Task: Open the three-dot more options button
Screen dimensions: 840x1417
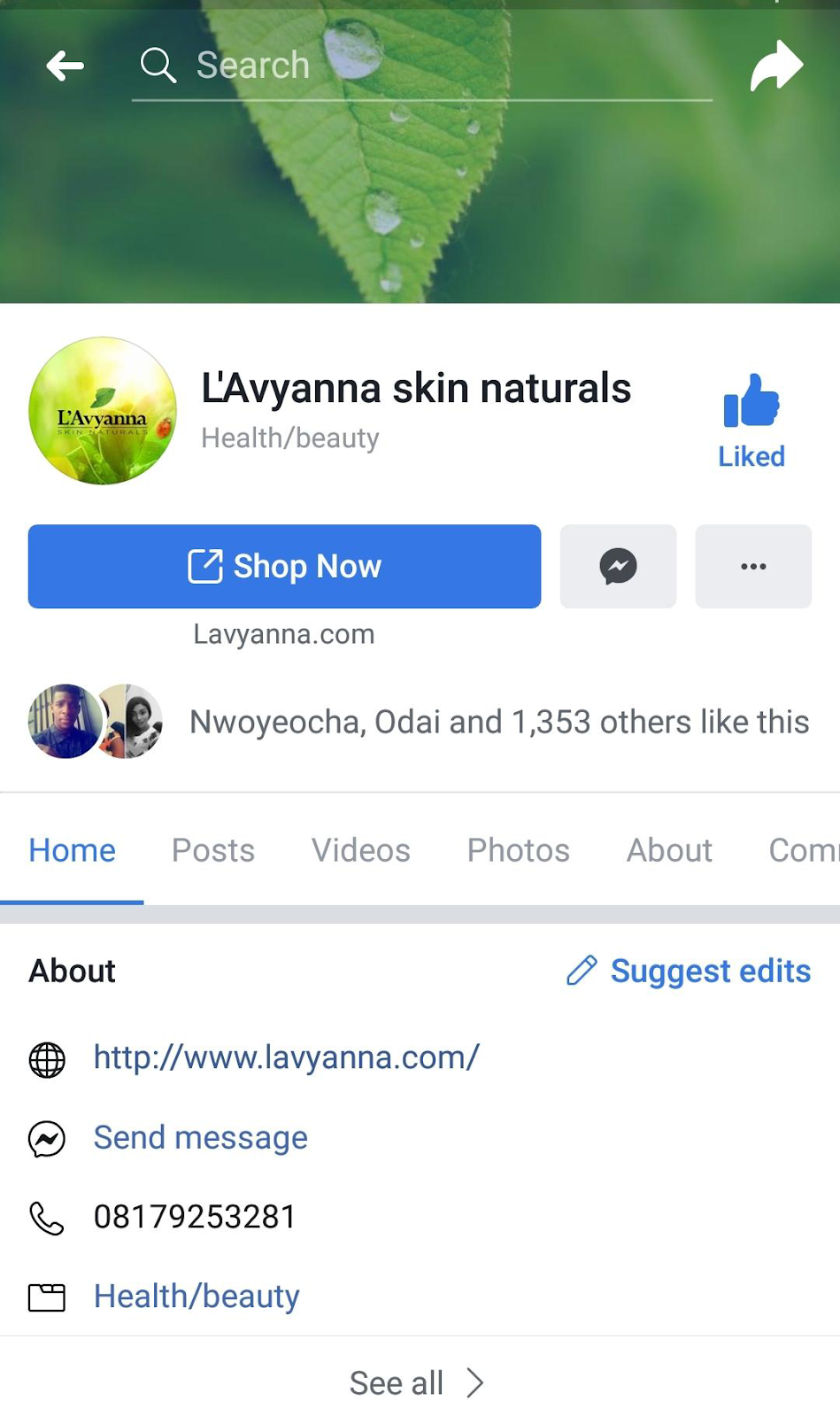Action: (x=753, y=566)
